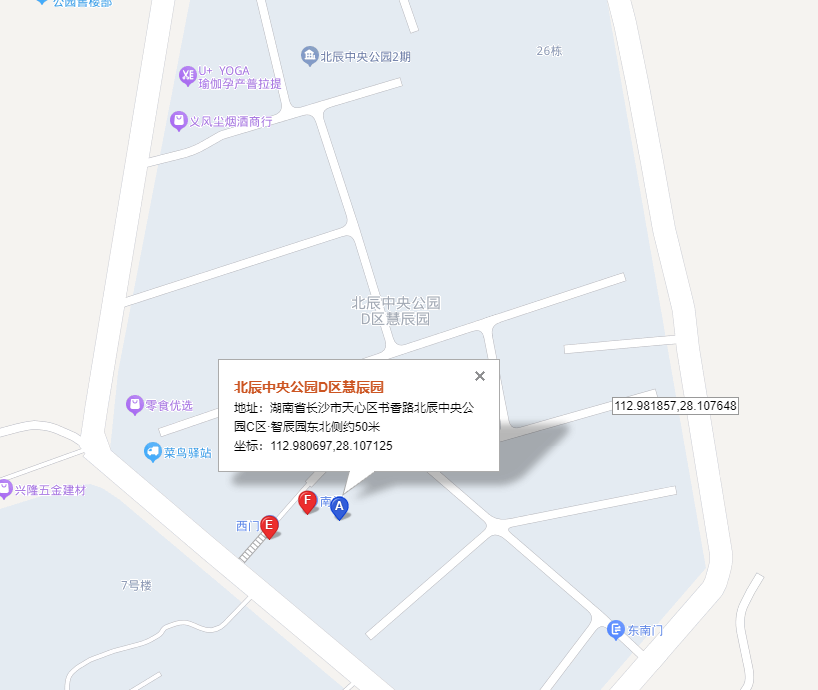The image size is (818, 690).
Task: Close the 北辰中央公园D区慧辰园 info popup
Action: (480, 376)
